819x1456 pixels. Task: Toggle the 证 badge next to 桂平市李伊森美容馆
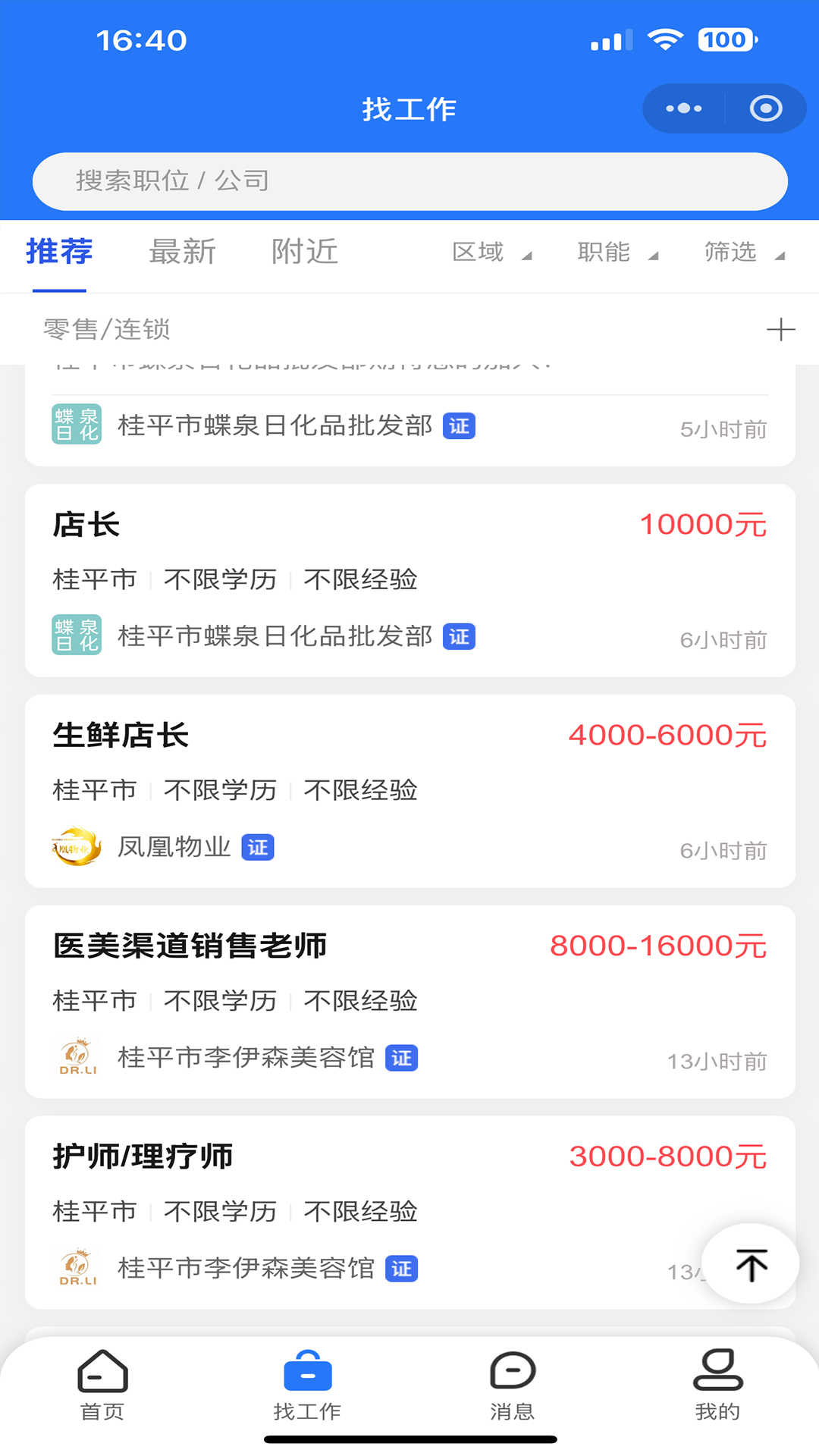[x=403, y=1057]
